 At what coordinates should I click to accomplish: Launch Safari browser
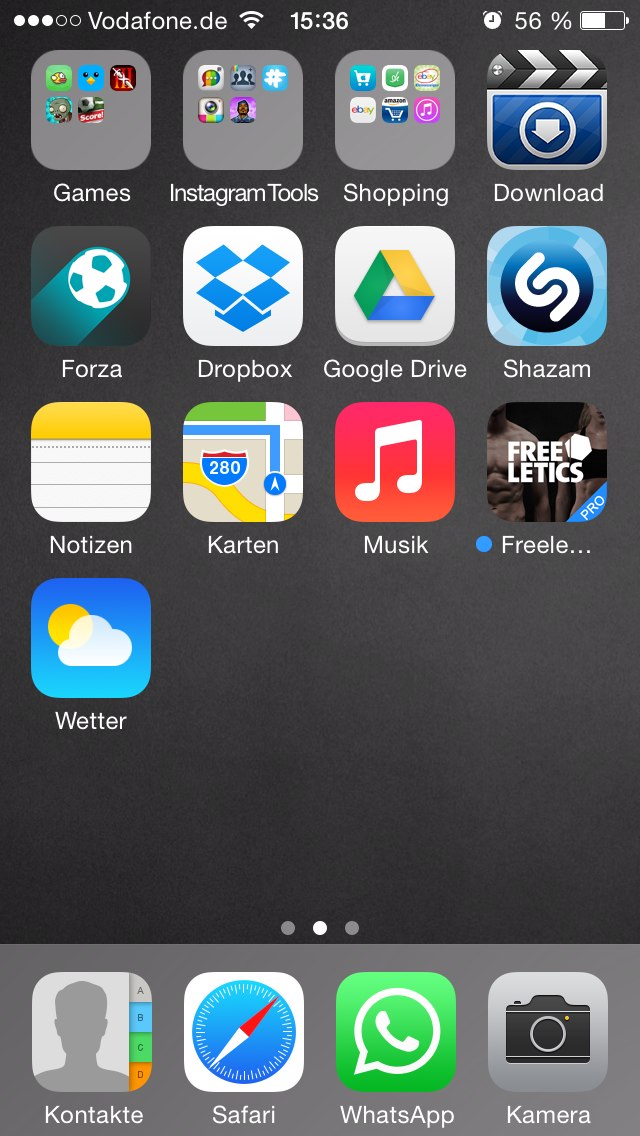[244, 1032]
